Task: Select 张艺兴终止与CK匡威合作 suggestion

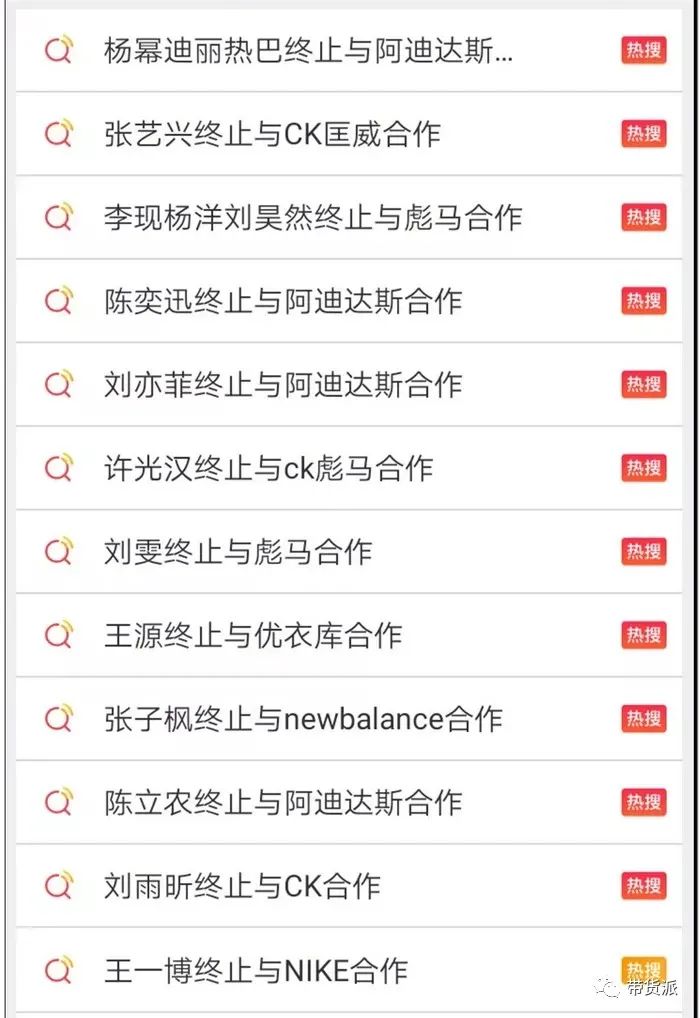Action: coord(272,134)
